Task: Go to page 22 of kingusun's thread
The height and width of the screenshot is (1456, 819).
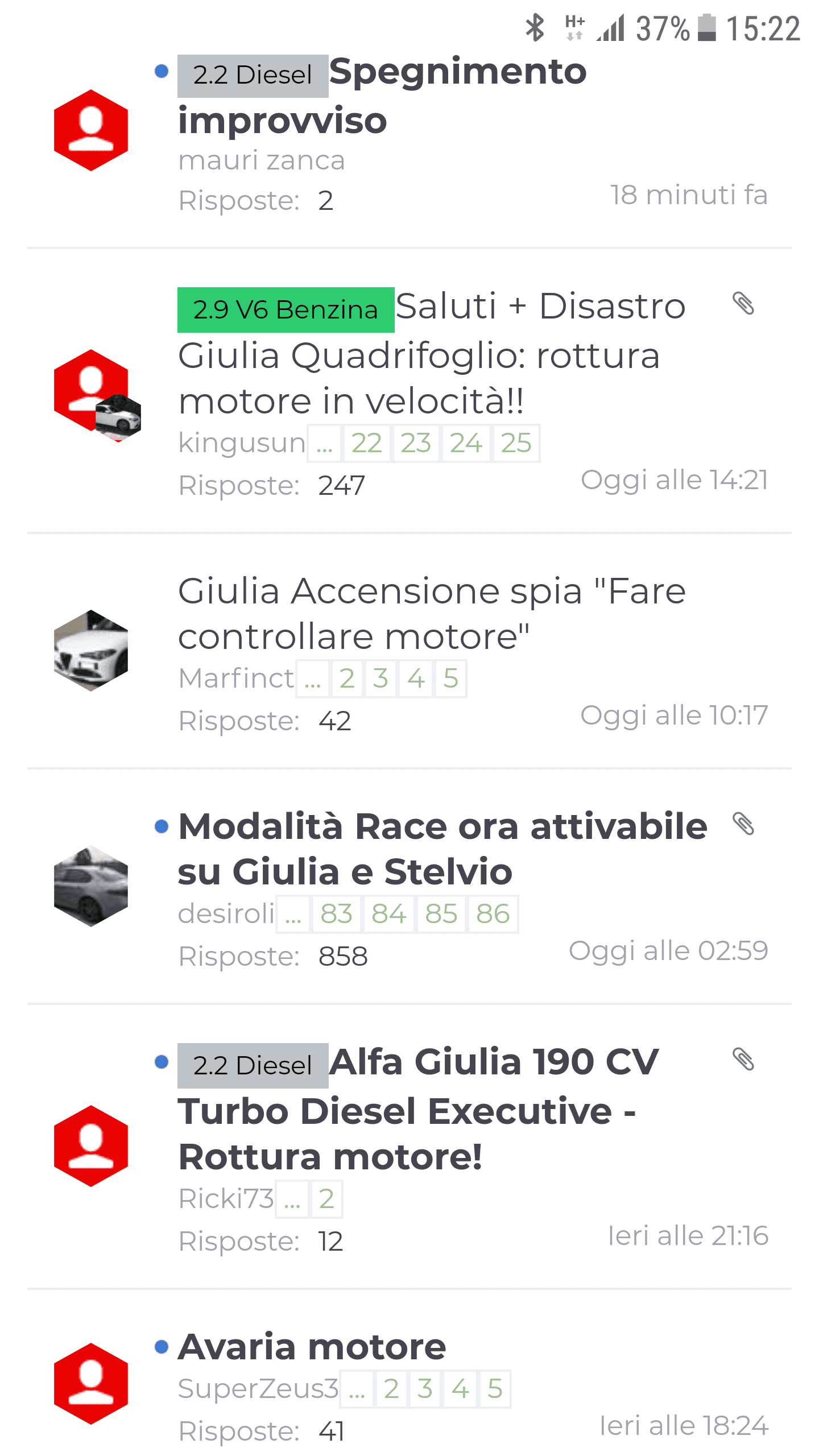Action: pyautogui.click(x=366, y=443)
